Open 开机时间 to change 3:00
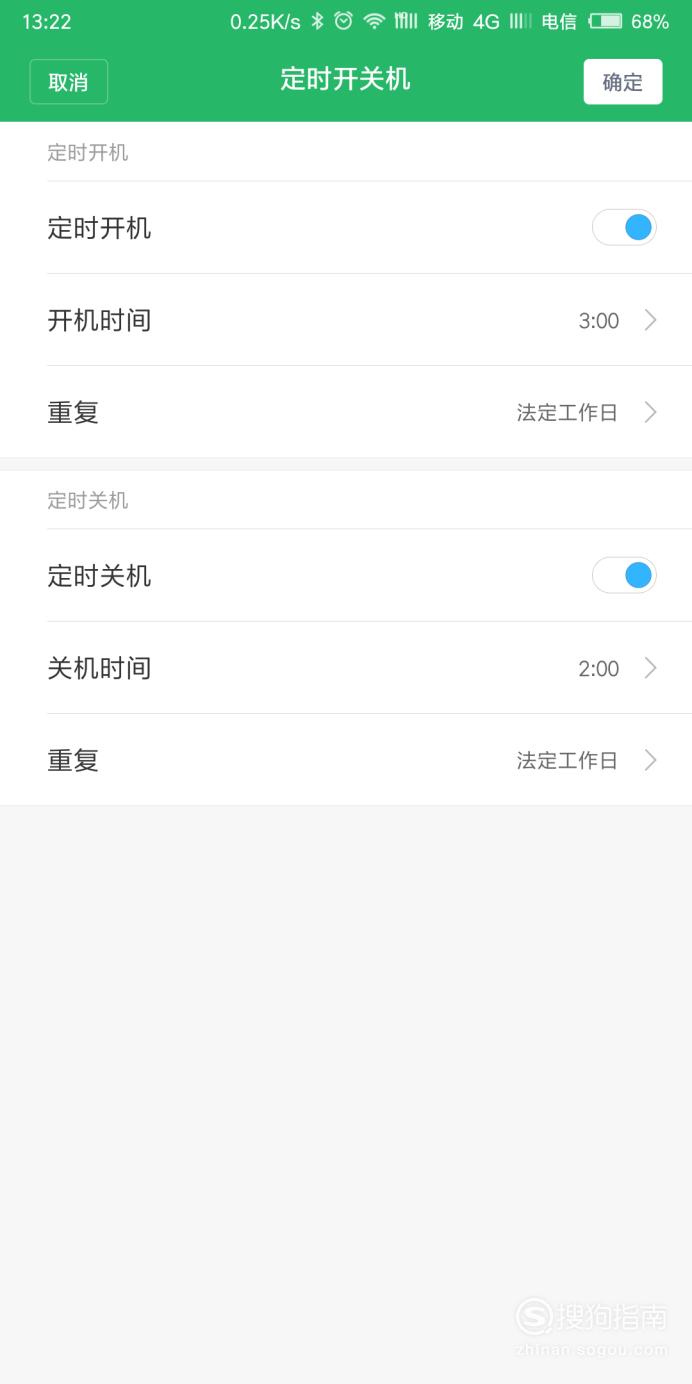The width and height of the screenshot is (692, 1384). [346, 320]
